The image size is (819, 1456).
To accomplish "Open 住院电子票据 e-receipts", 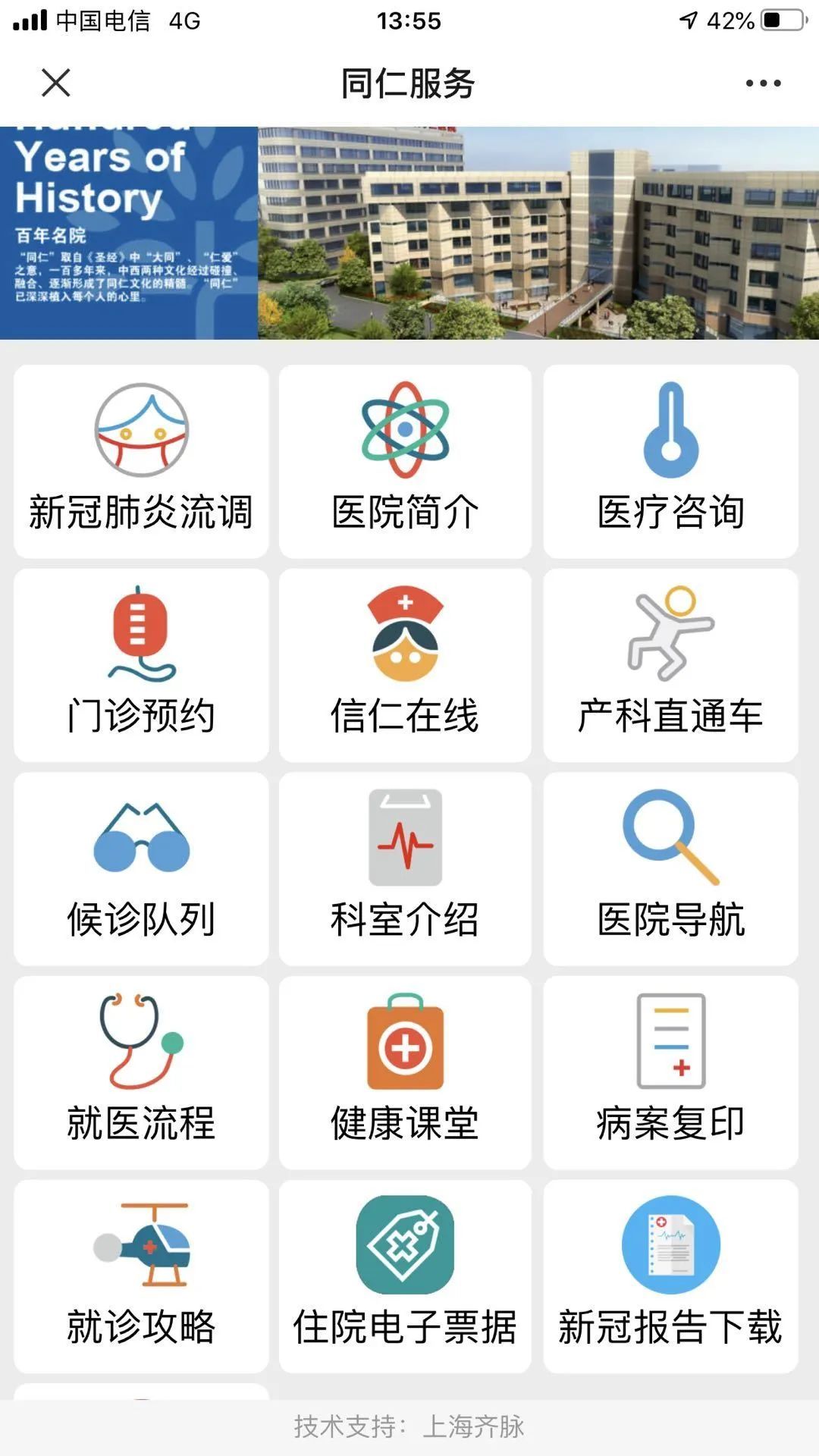I will tap(405, 1276).
